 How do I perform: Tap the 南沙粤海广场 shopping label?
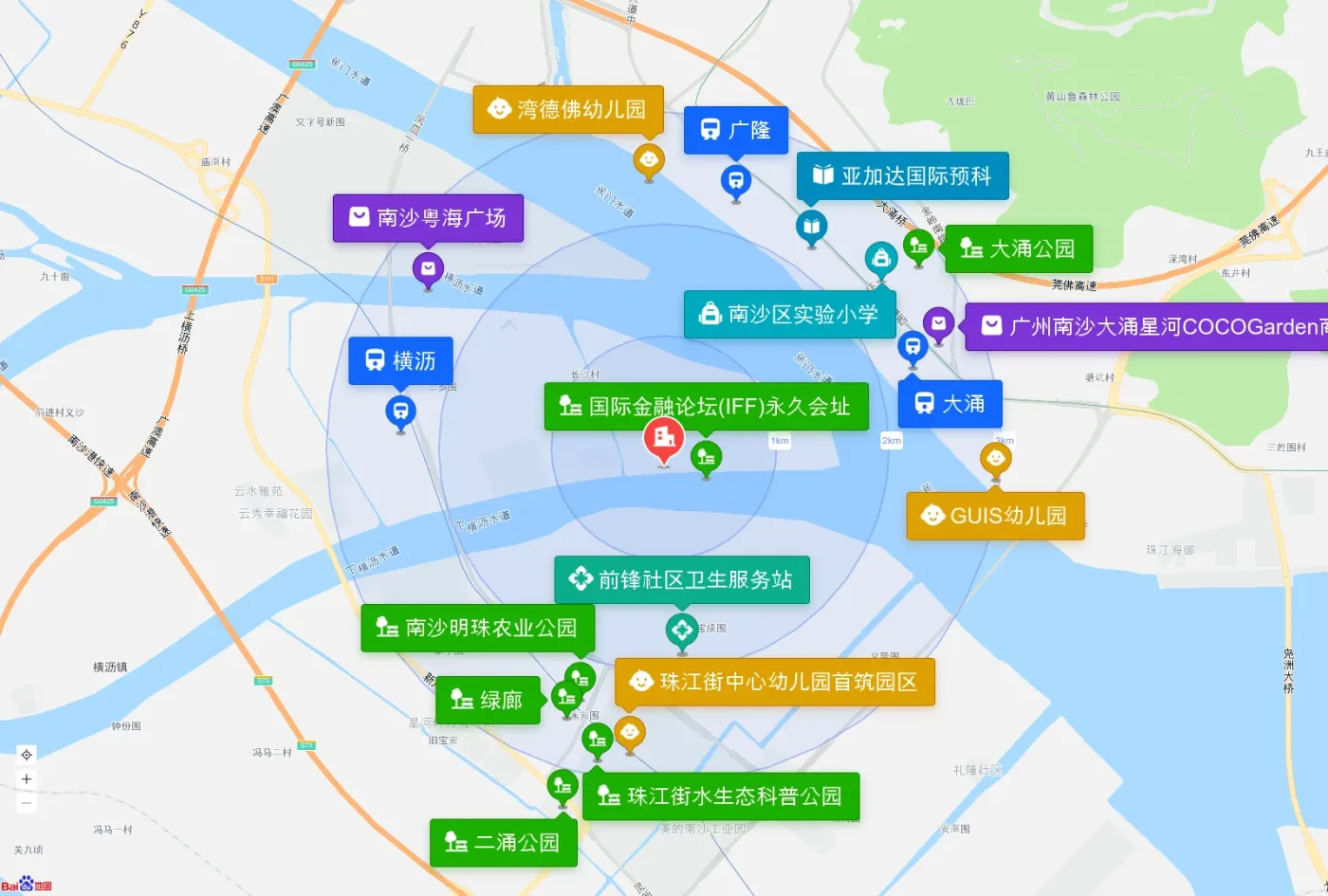coord(428,218)
